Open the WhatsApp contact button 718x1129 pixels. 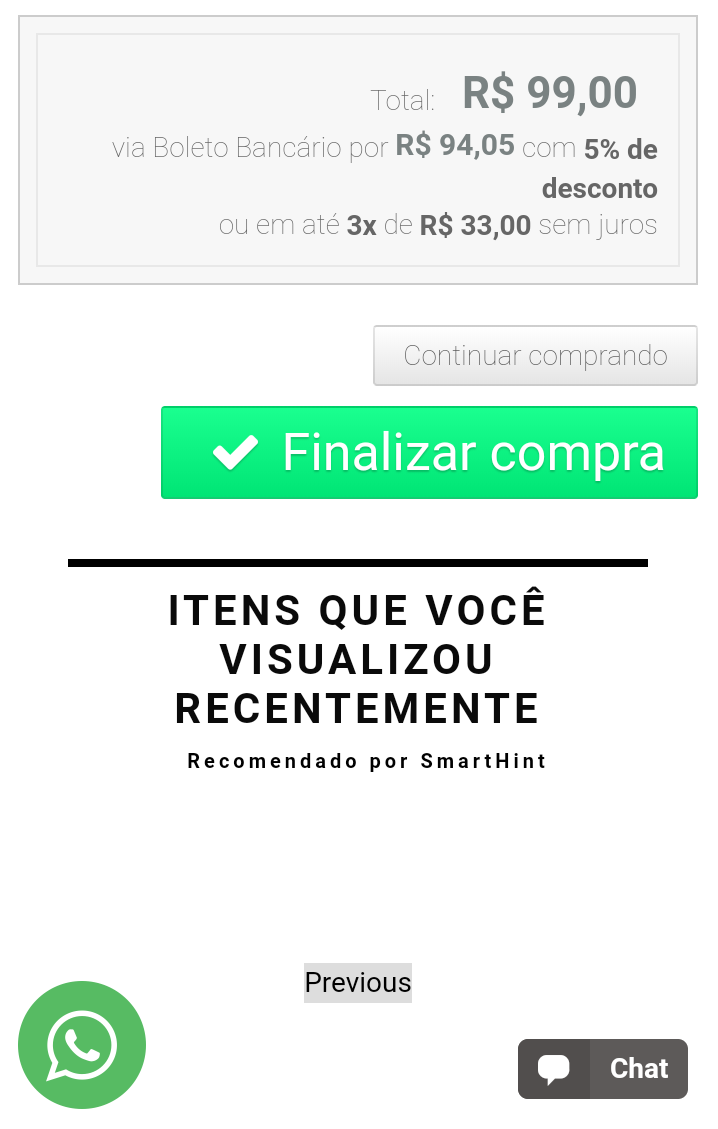(x=82, y=1045)
